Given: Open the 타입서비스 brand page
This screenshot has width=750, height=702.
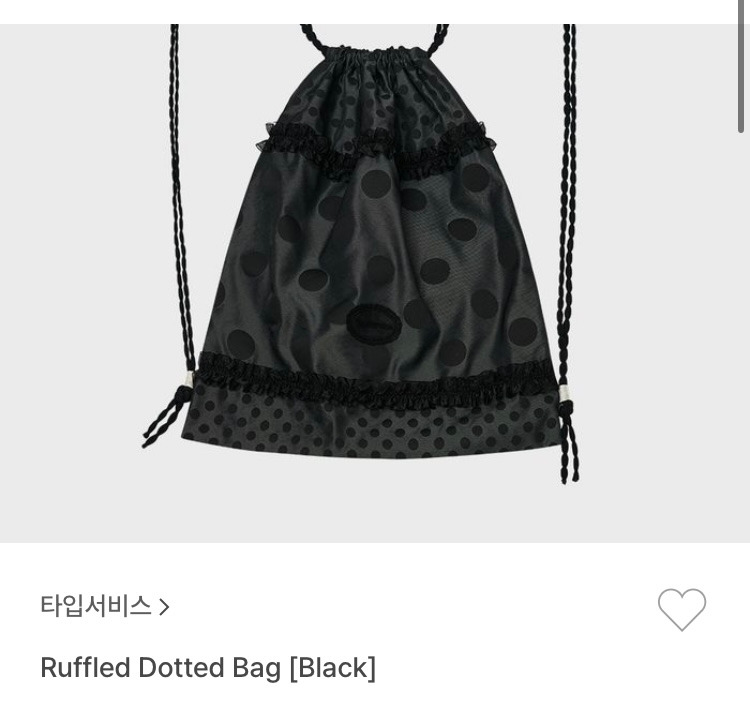Looking at the screenshot, I should [105, 606].
